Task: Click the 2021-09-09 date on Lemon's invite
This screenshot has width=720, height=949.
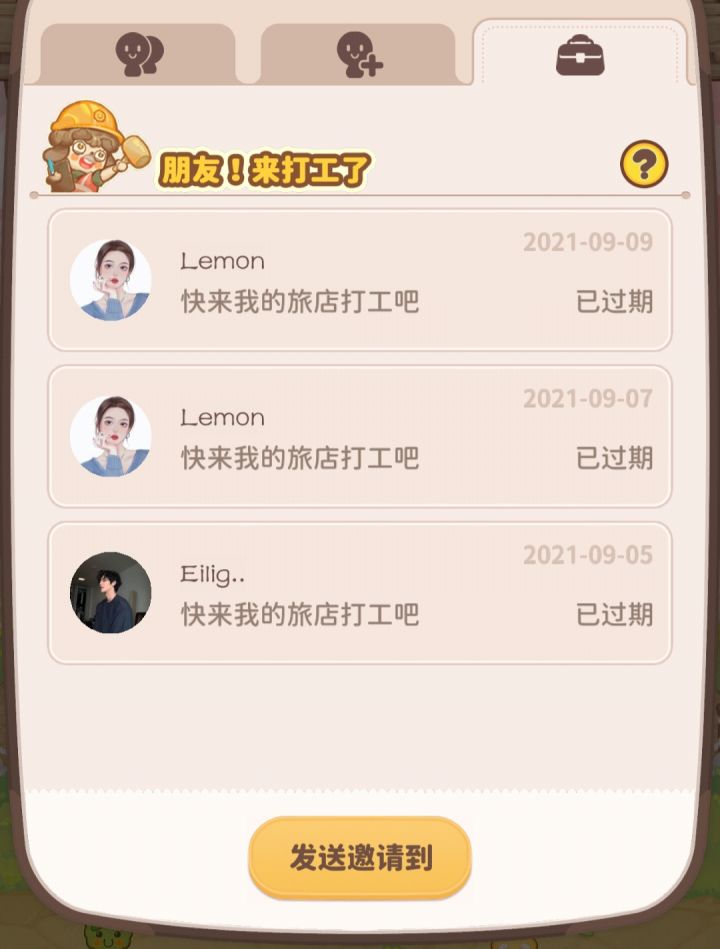Action: click(x=589, y=241)
